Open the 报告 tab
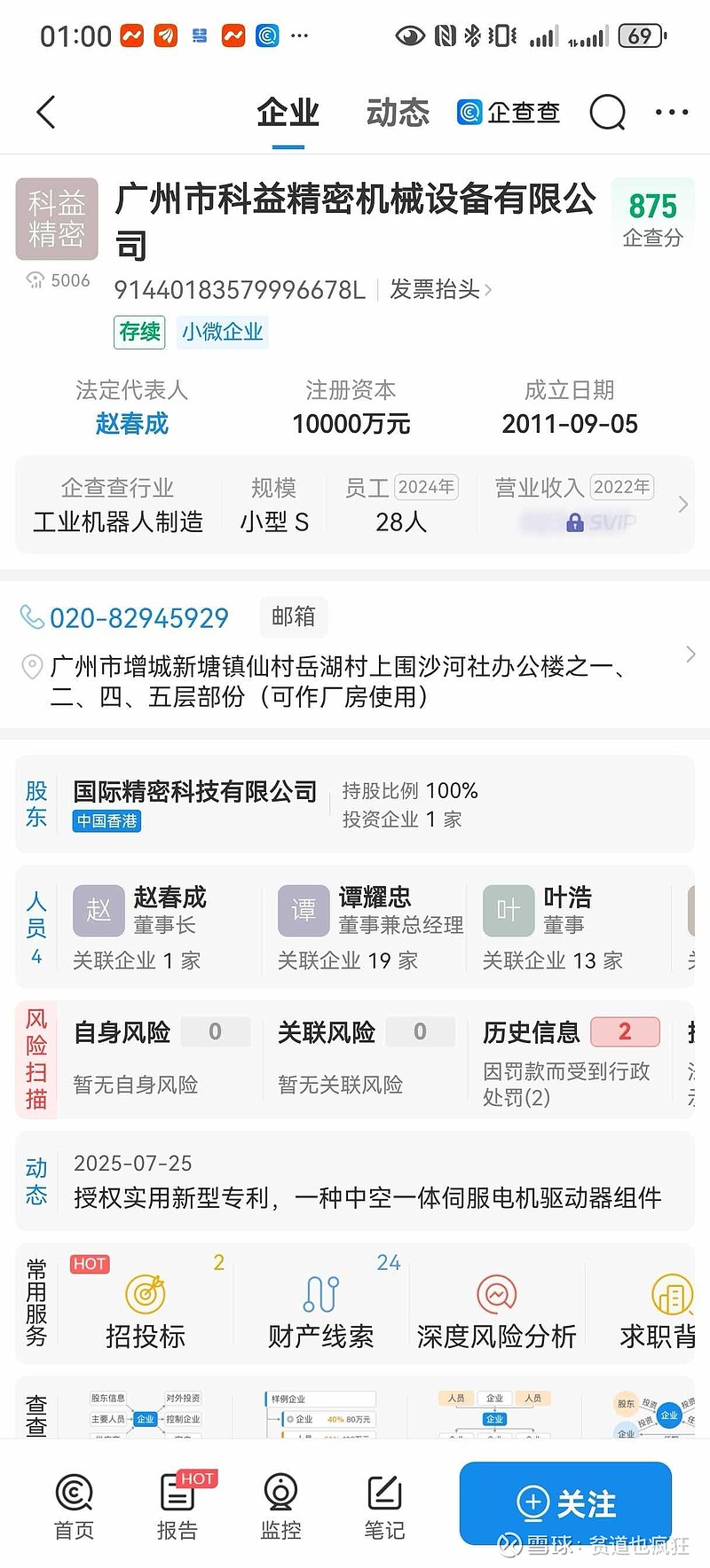The image size is (710, 1568). [x=177, y=1506]
